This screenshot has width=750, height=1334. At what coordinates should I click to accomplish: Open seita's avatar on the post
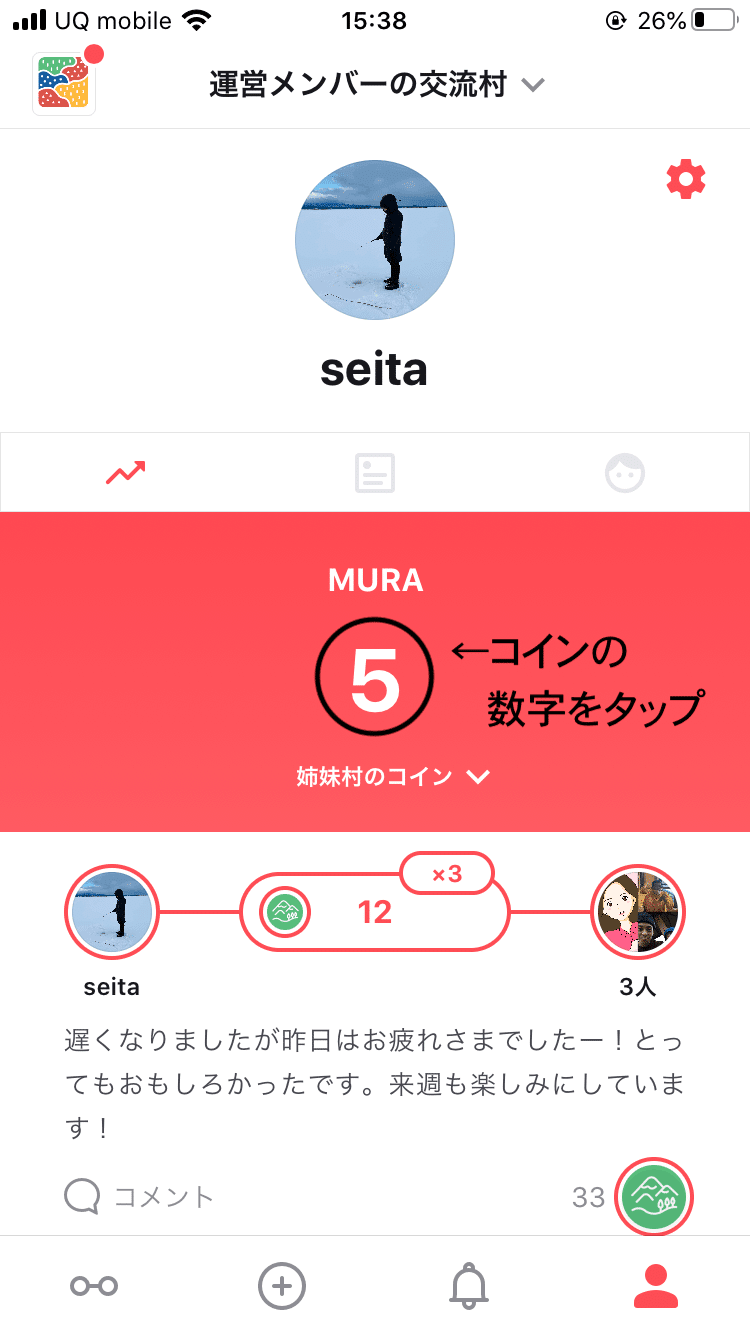coord(112,911)
